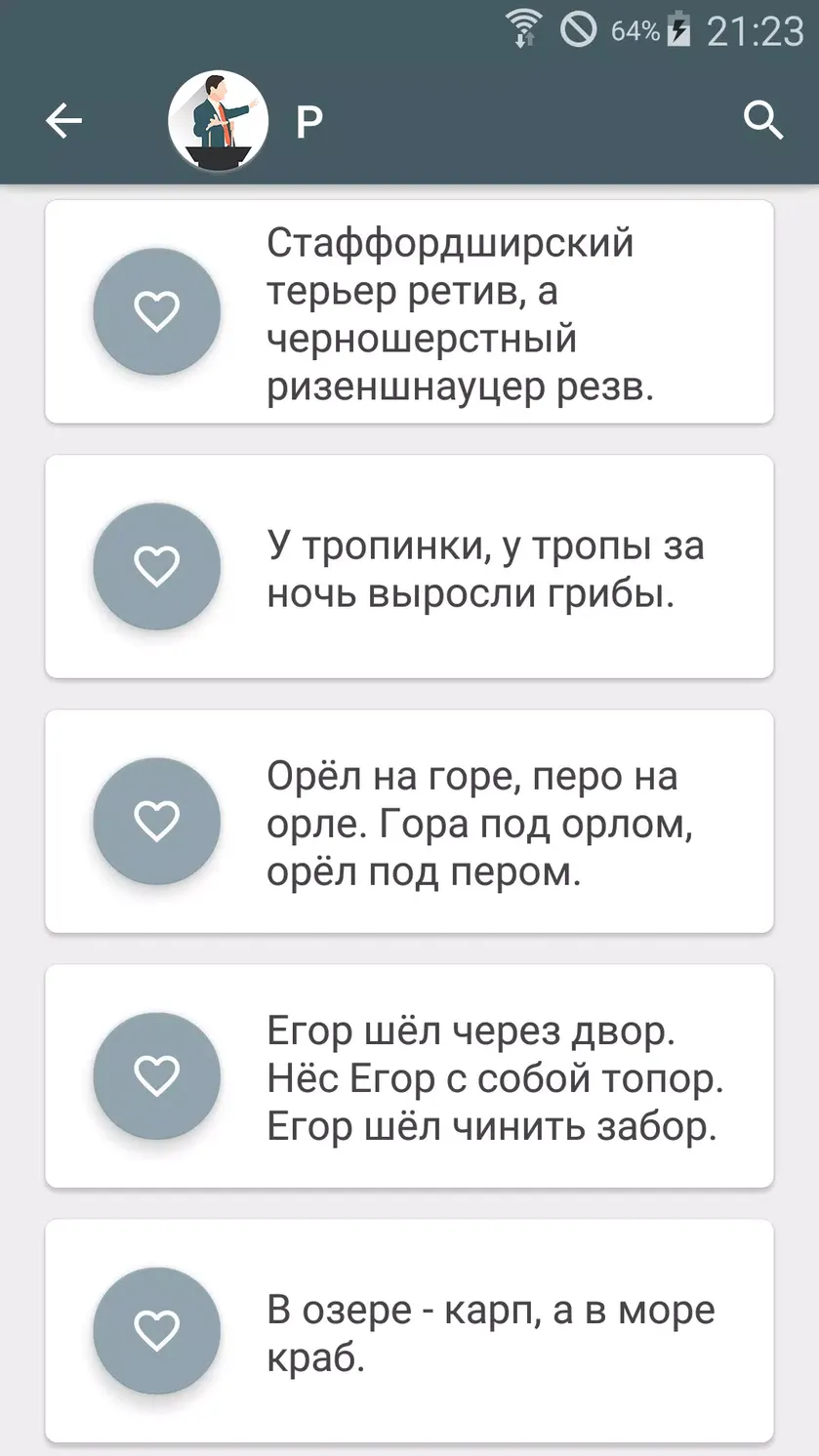The image size is (819, 1456).
Task: Open the В озере - карп card
Action: (409, 1331)
